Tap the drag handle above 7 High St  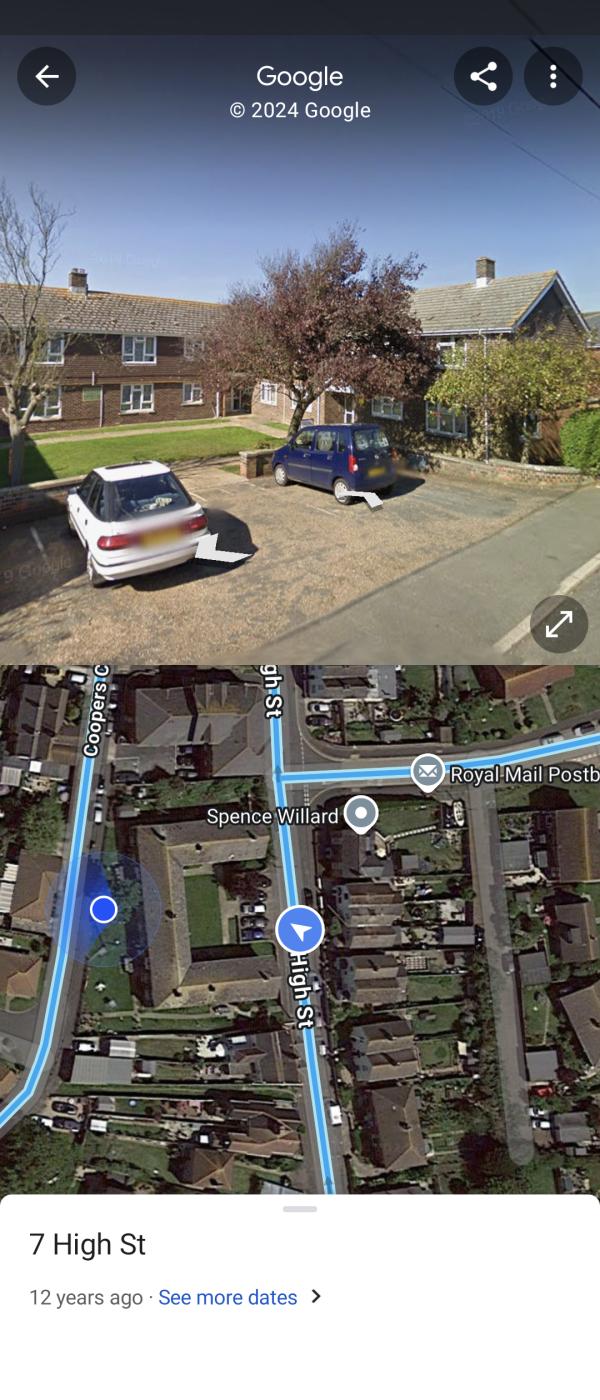(300, 1209)
